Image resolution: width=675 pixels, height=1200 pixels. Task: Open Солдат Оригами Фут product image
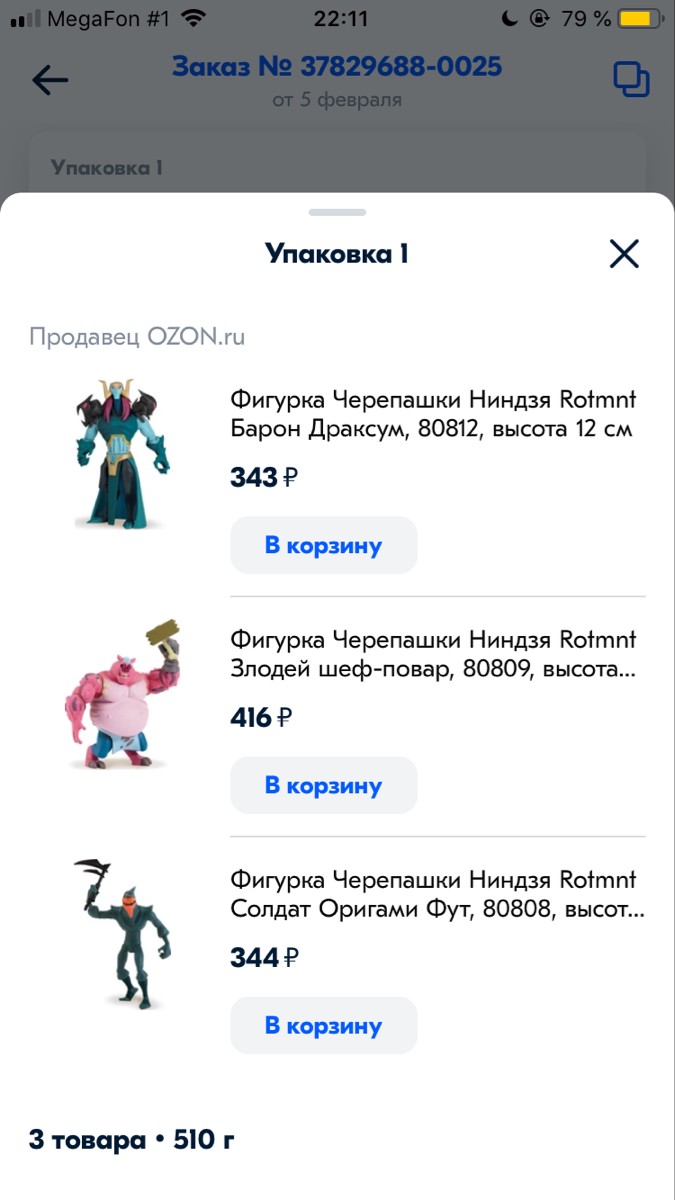[123, 935]
